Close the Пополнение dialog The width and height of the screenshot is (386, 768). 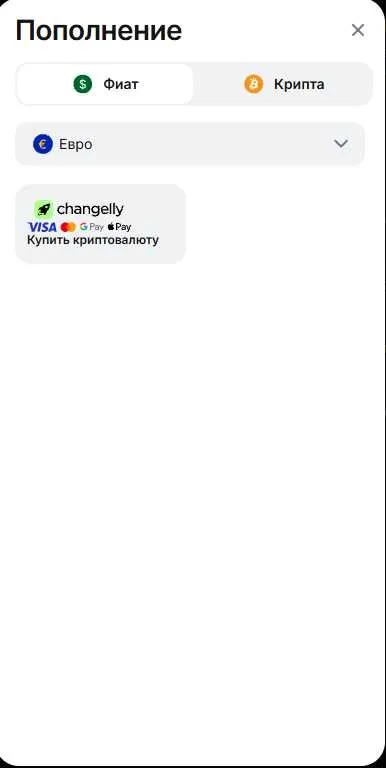click(x=358, y=30)
